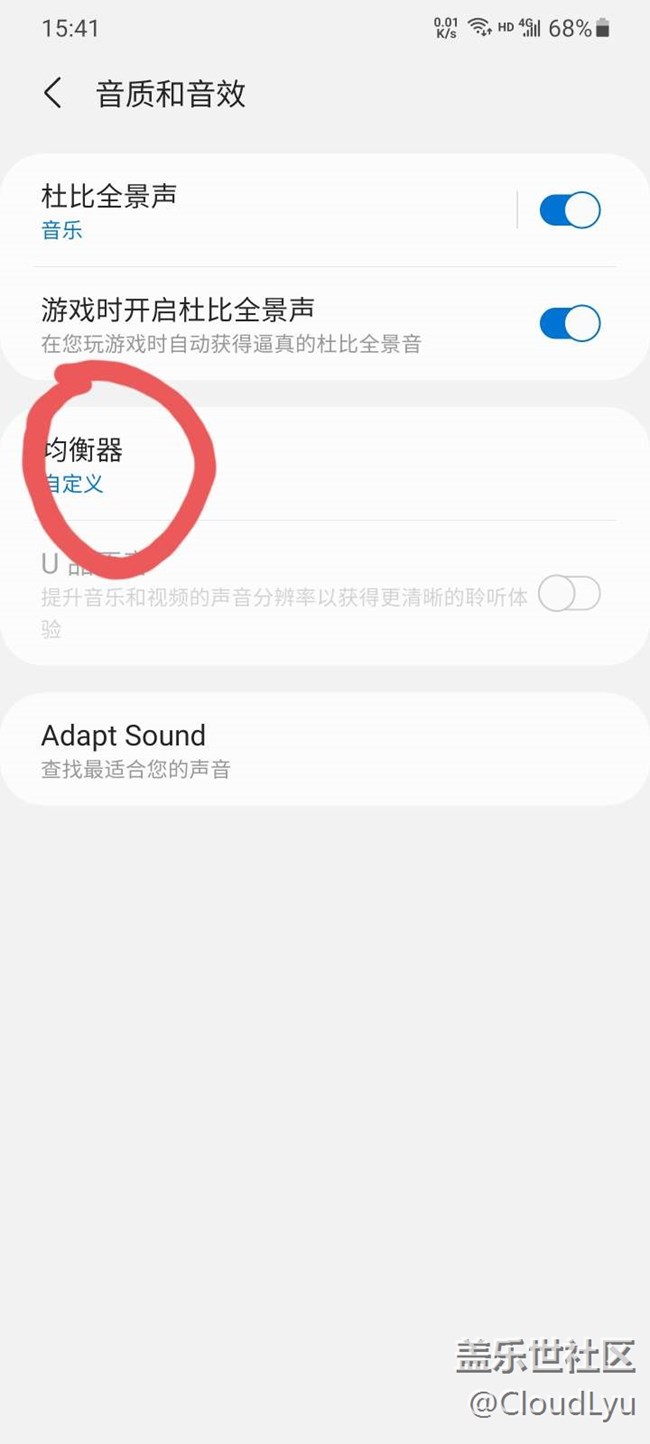Go back from 音质和音效
The height and width of the screenshot is (1444, 650).
click(53, 94)
